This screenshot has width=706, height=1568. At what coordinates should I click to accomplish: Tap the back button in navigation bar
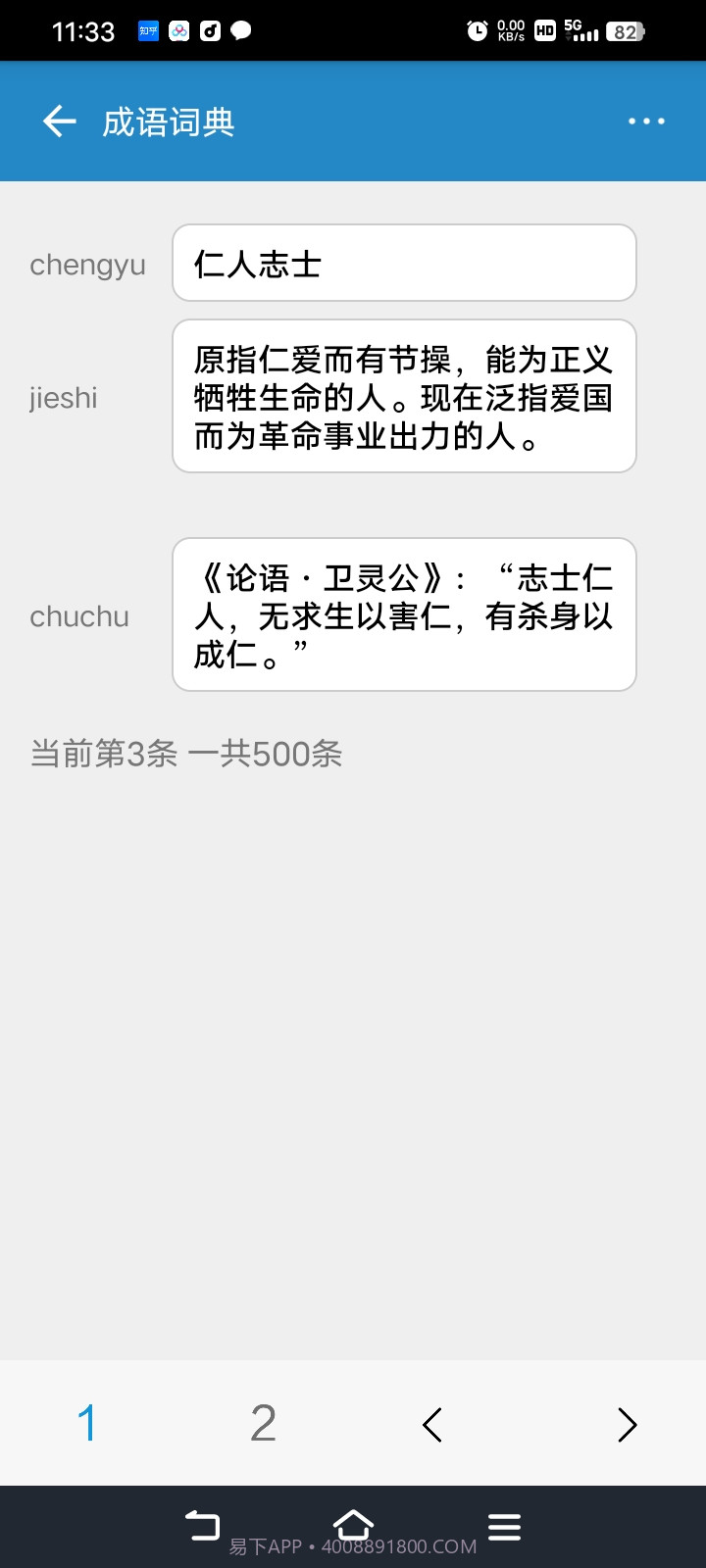(203, 1525)
